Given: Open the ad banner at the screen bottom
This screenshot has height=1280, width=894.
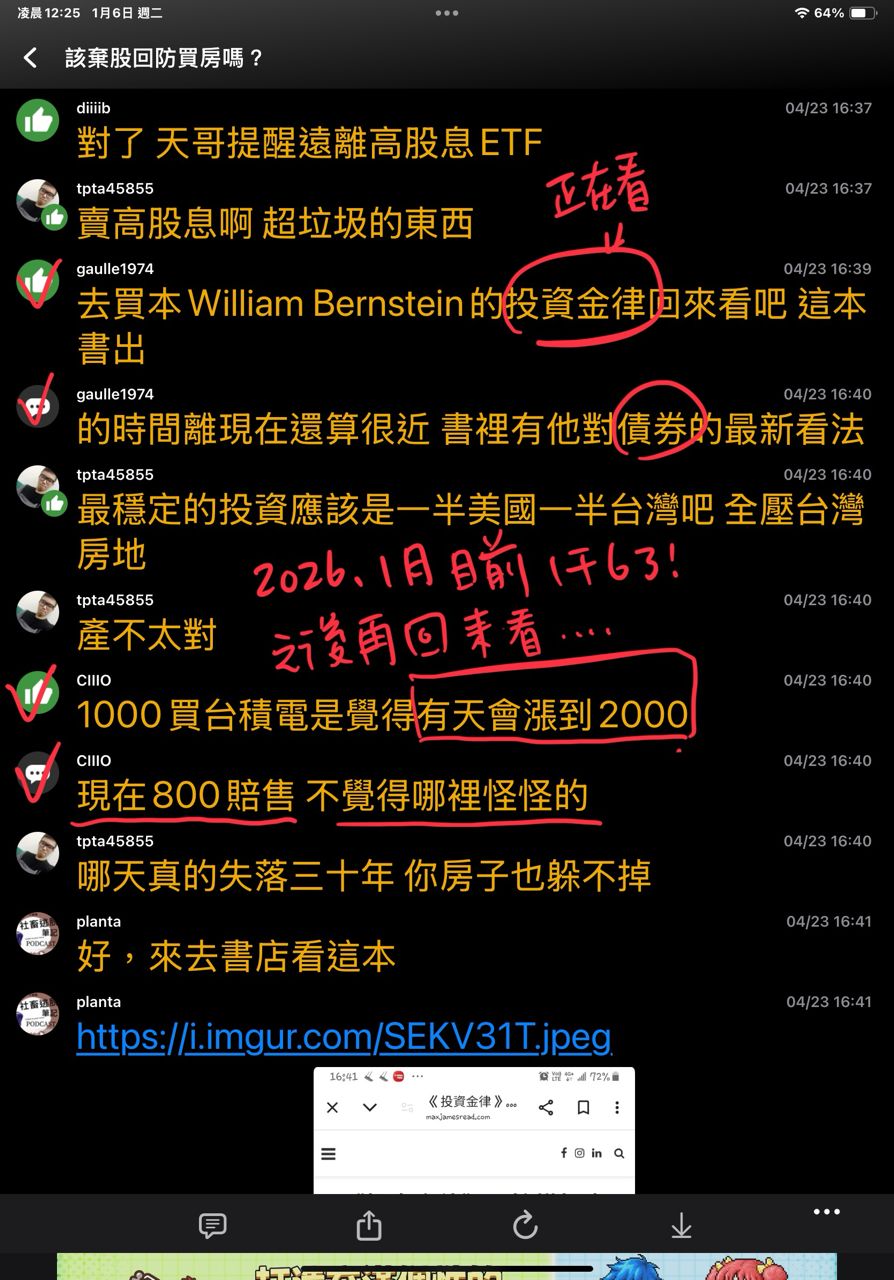Looking at the screenshot, I should pyautogui.click(x=447, y=1266).
